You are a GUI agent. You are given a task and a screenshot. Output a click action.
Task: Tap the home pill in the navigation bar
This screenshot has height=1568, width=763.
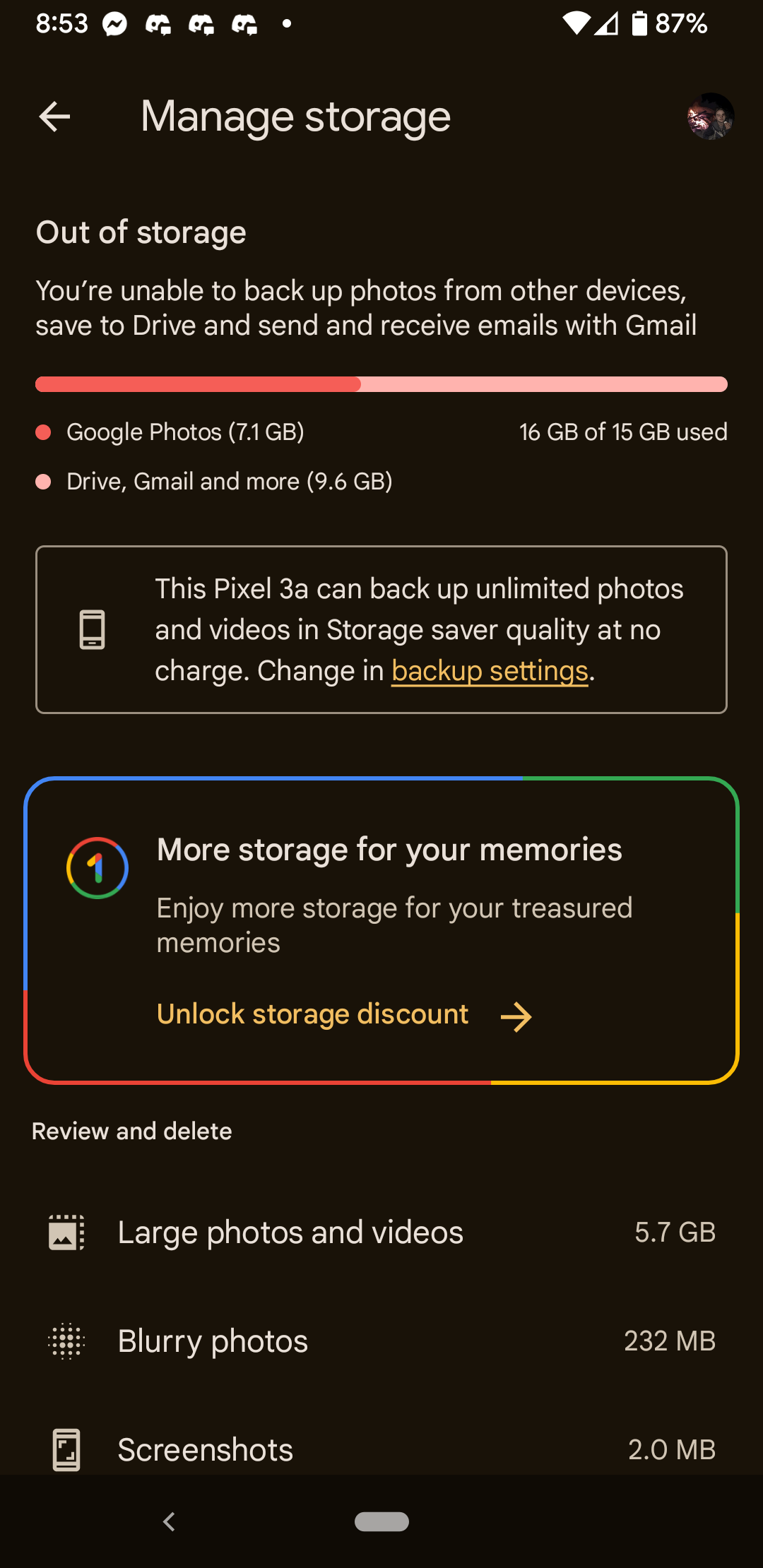(381, 1521)
